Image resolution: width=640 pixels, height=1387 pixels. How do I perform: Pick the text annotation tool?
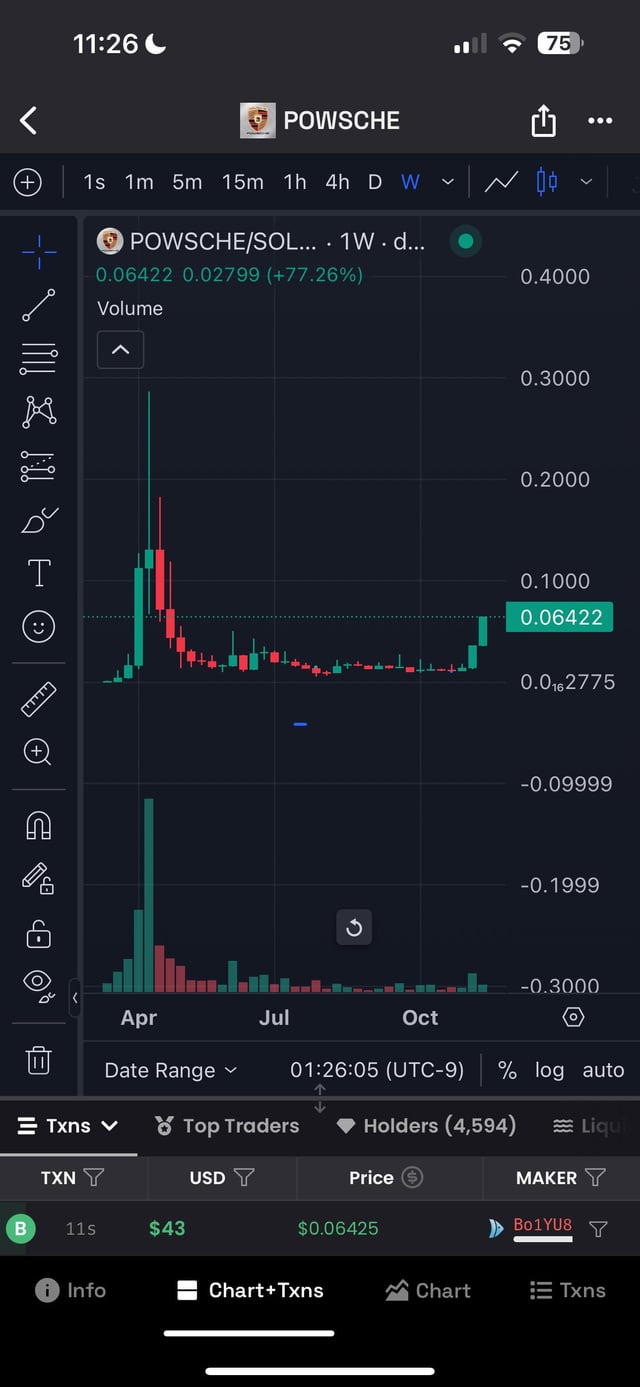pos(39,573)
